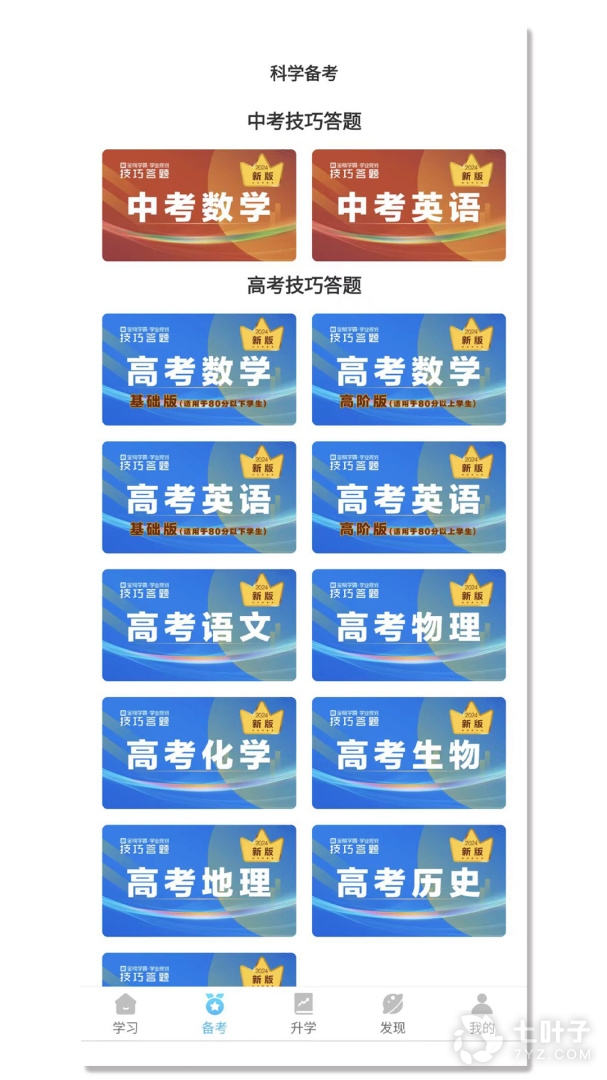Open the 我的 tab
Screen dimensions: 607x1080
[x=482, y=1014]
